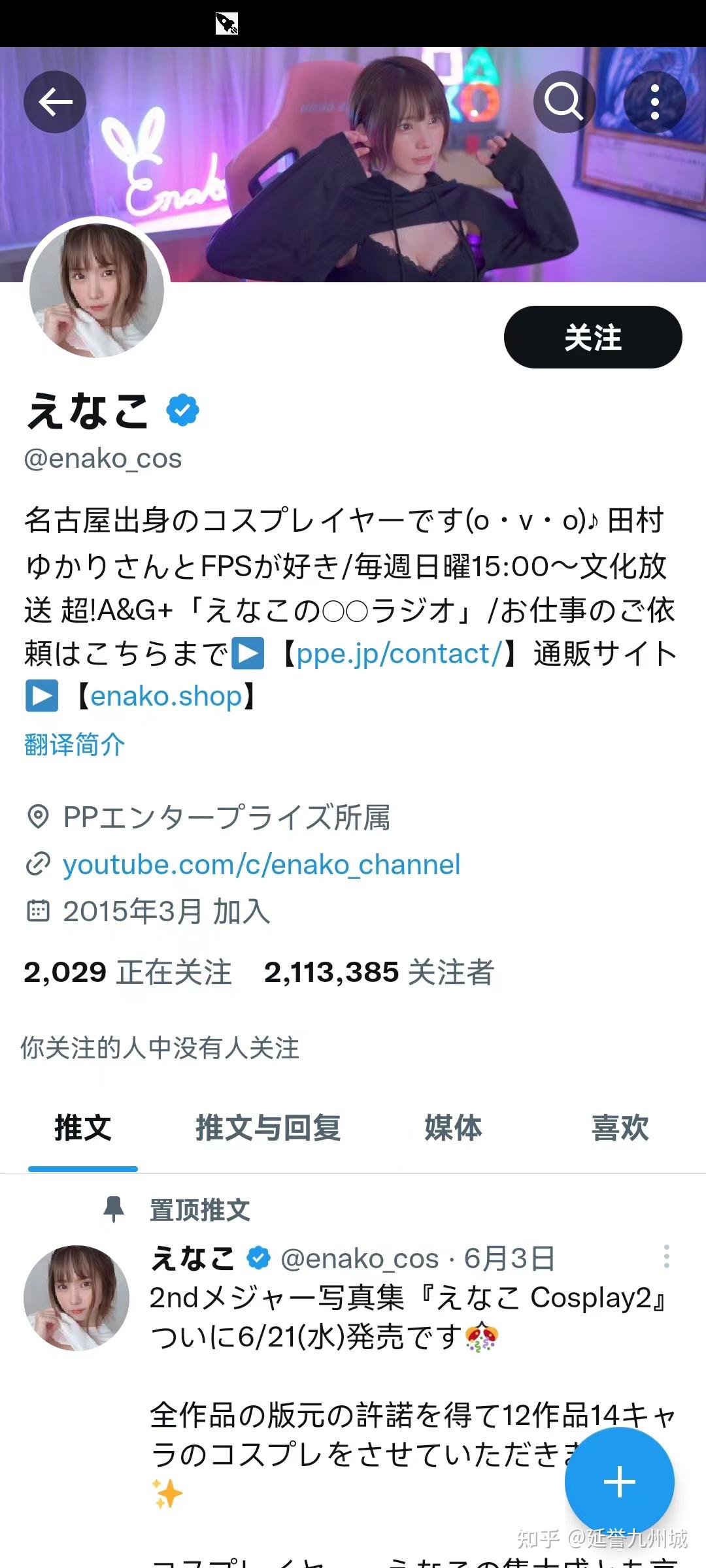Switch to the 喜欢 tab
The height and width of the screenshot is (1568, 706).
pyautogui.click(x=620, y=1128)
